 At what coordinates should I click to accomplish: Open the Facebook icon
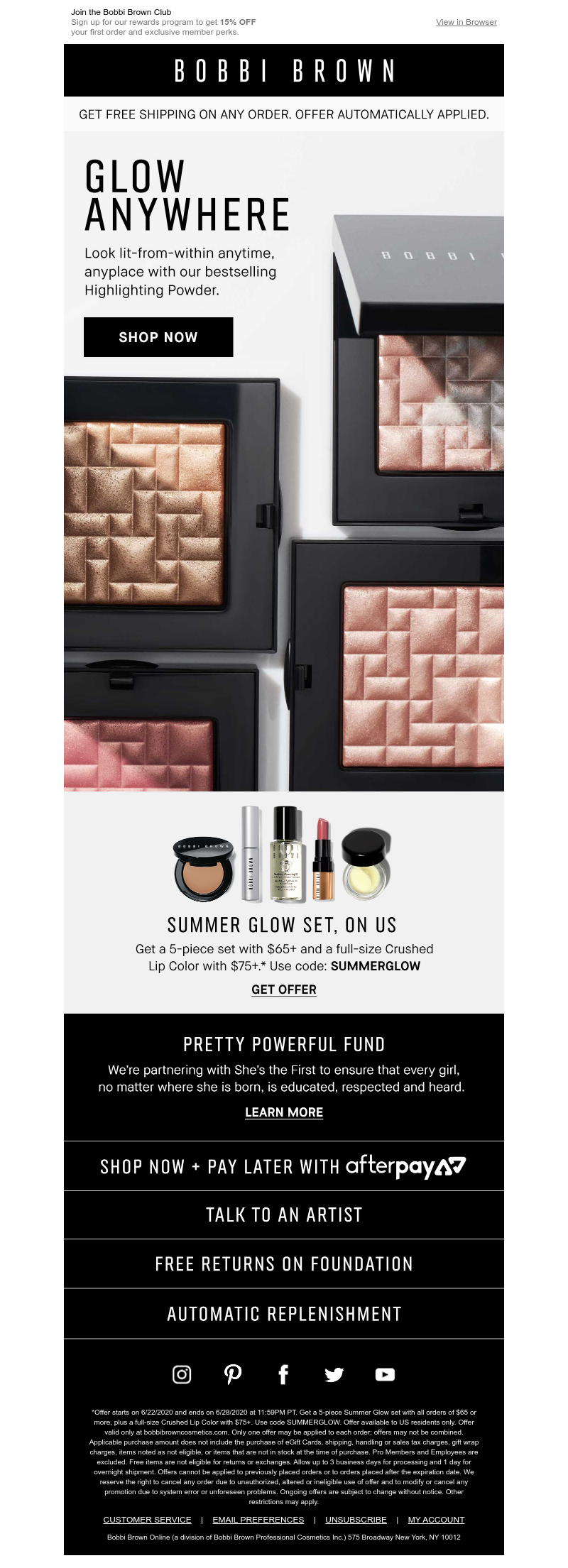[283, 1375]
